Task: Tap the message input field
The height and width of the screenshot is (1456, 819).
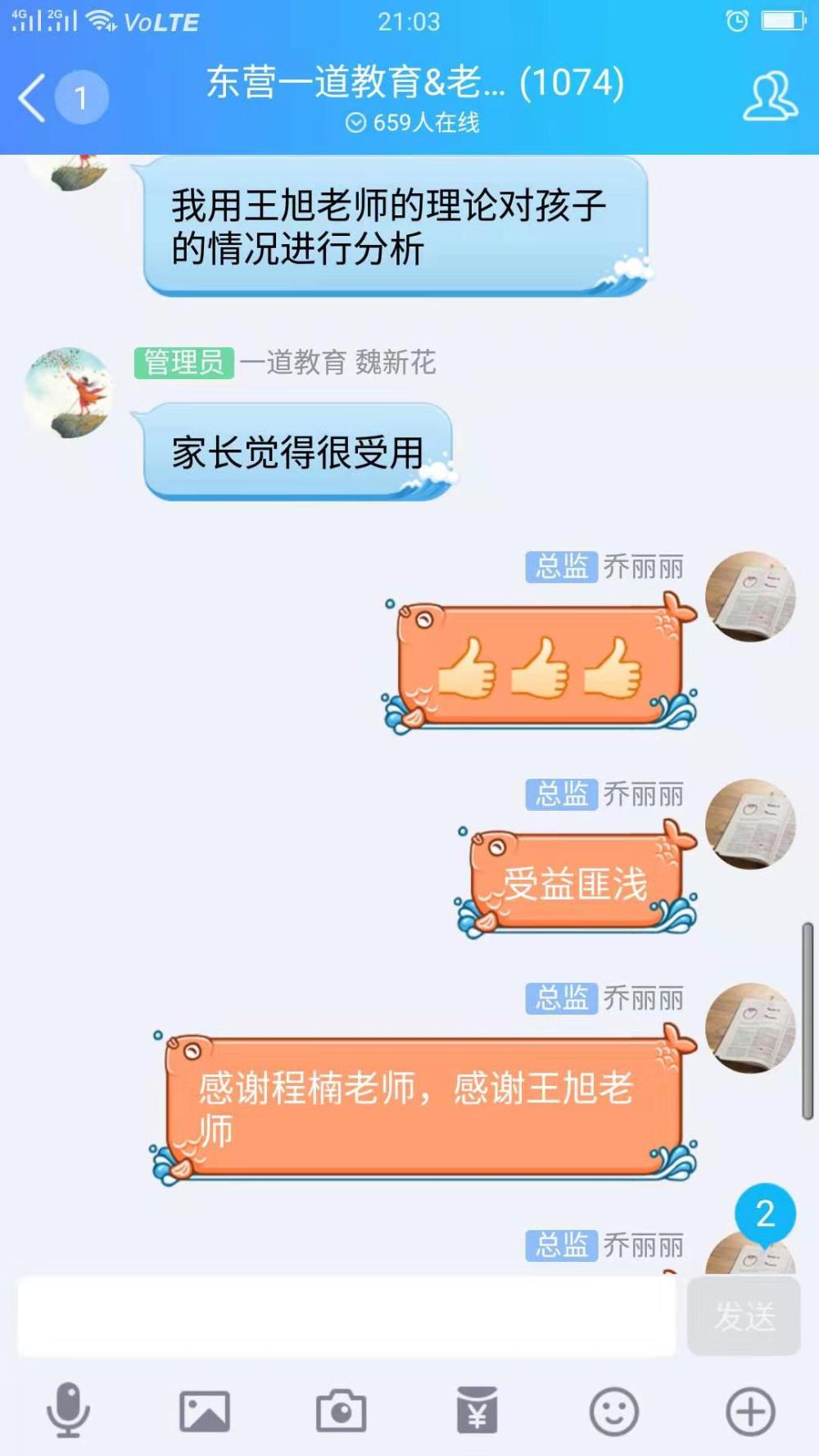Action: coord(346,1316)
